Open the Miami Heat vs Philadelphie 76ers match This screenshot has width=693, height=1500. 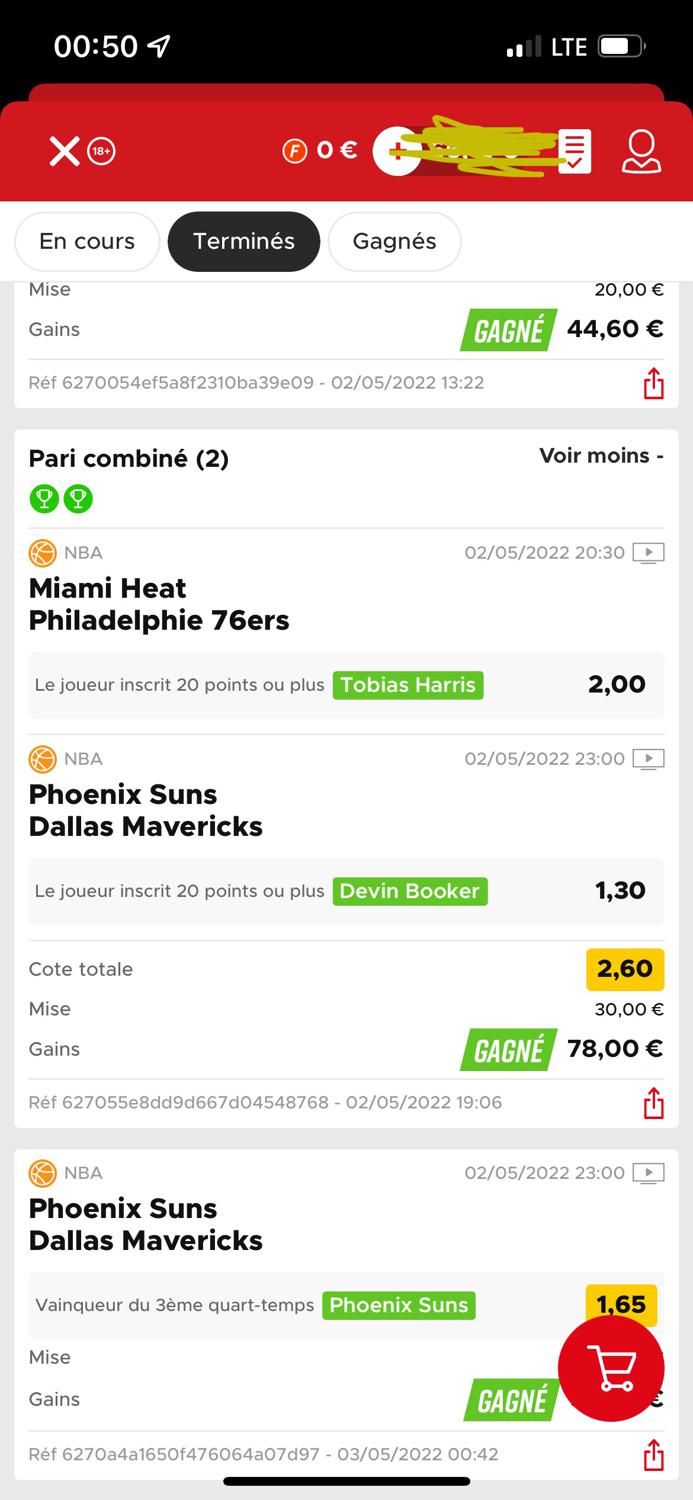159,604
